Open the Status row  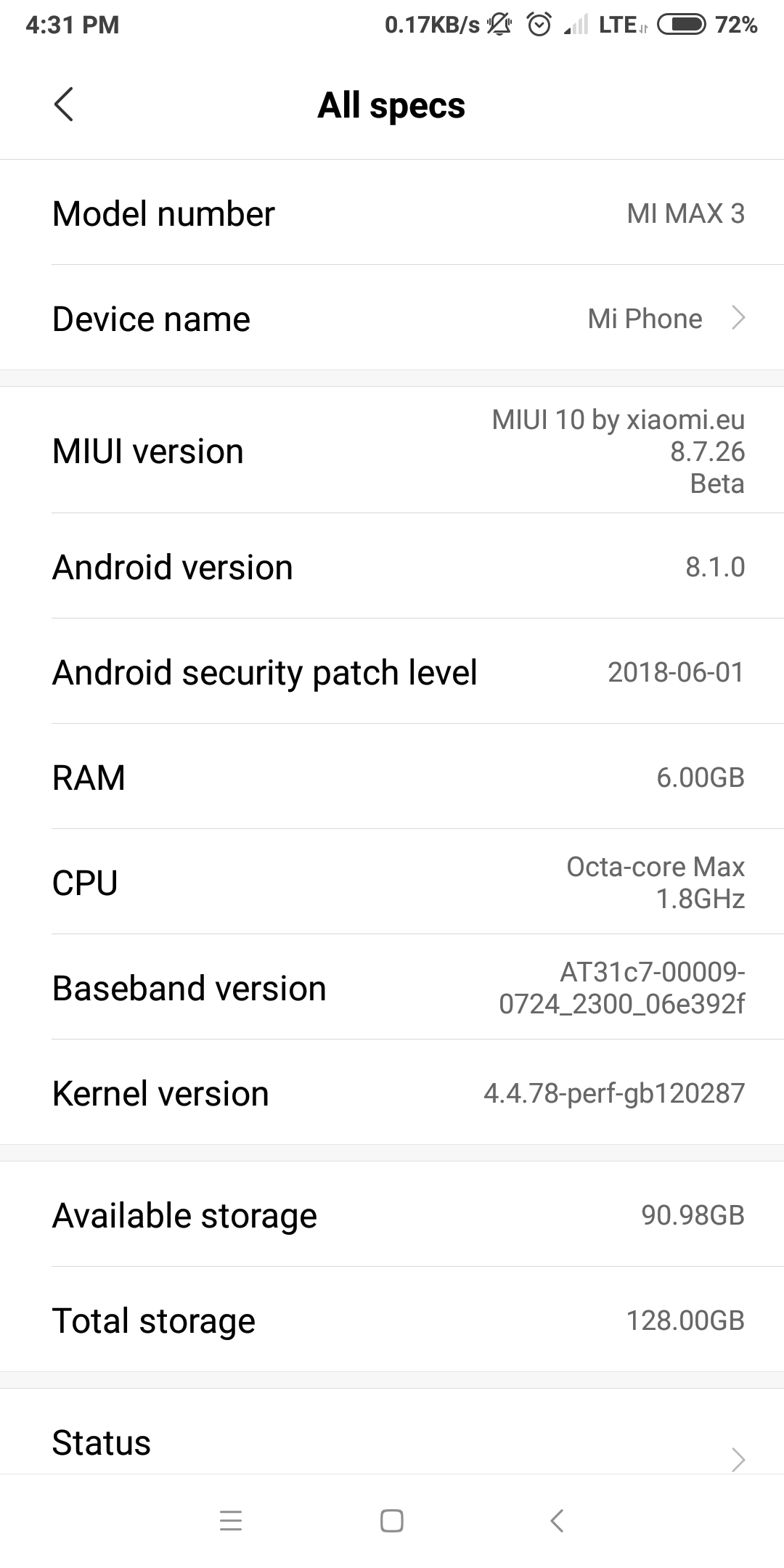[x=392, y=1442]
